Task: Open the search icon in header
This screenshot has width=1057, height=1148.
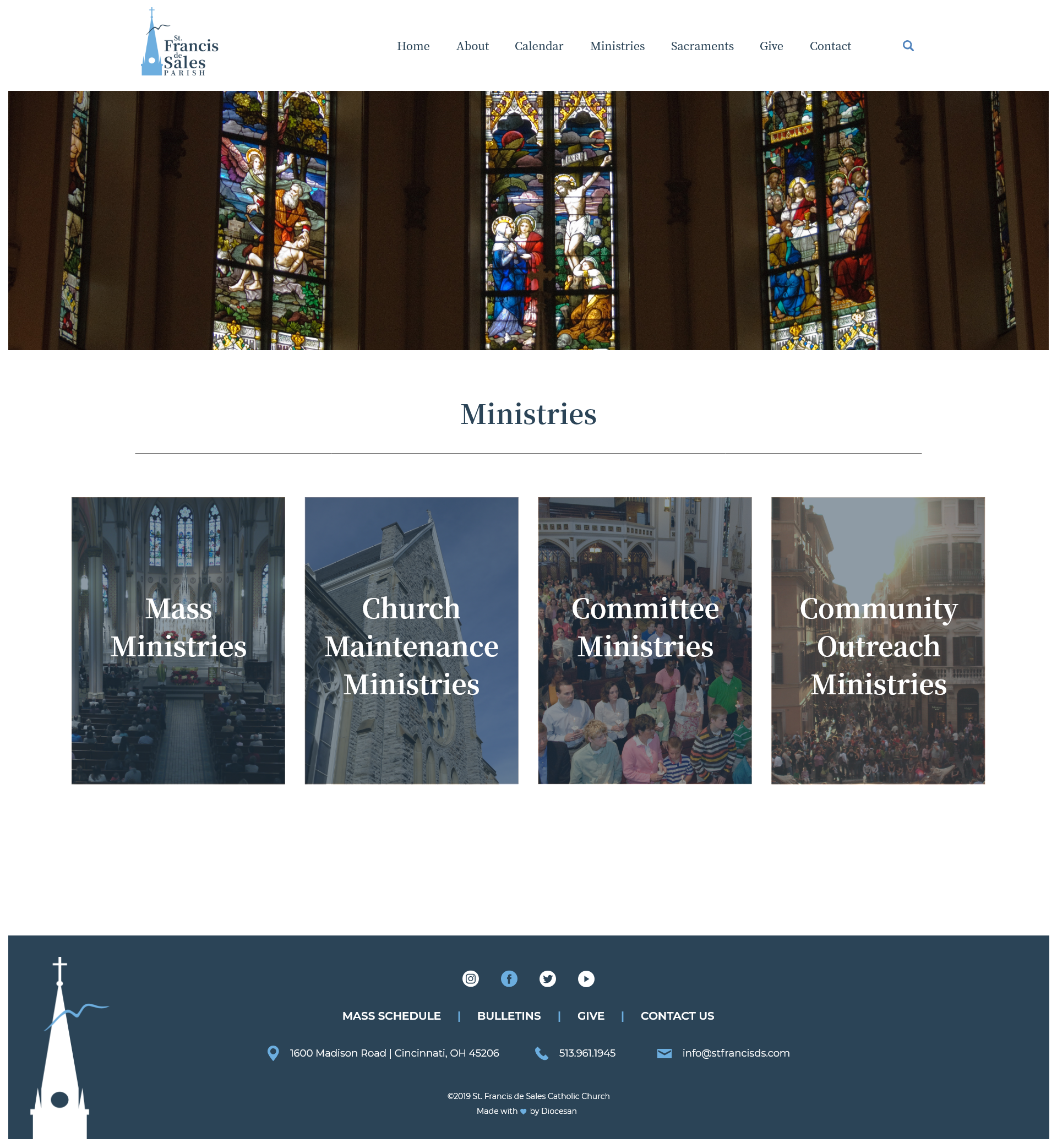Action: (908, 46)
